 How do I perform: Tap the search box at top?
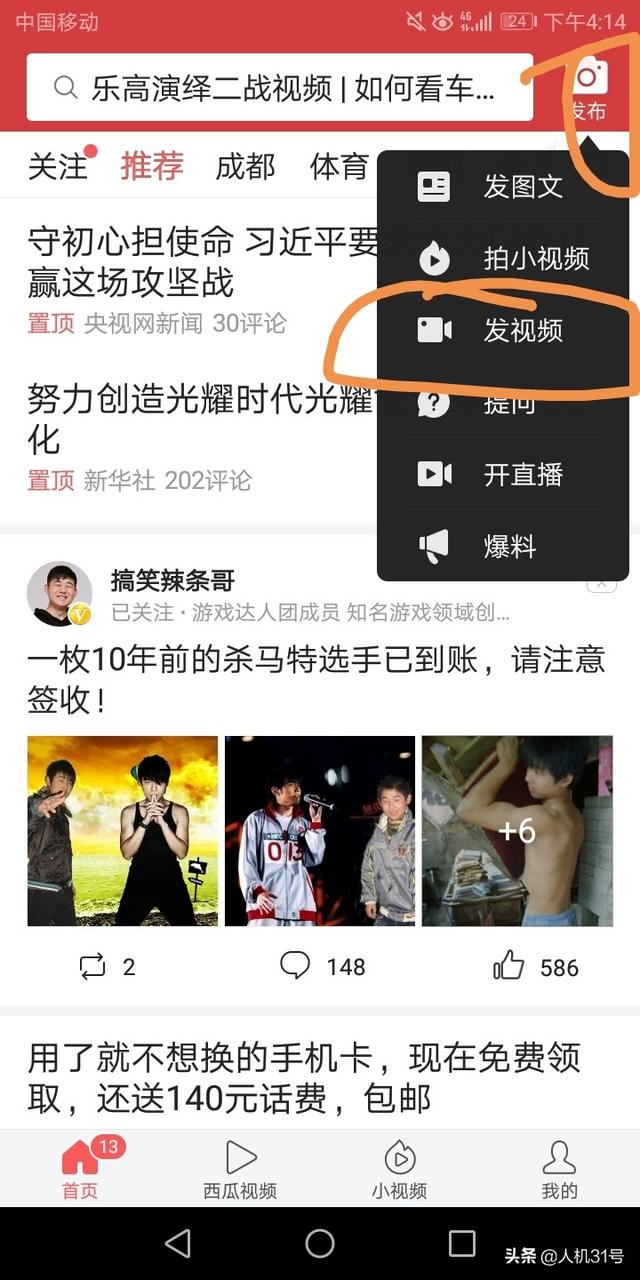click(x=280, y=88)
